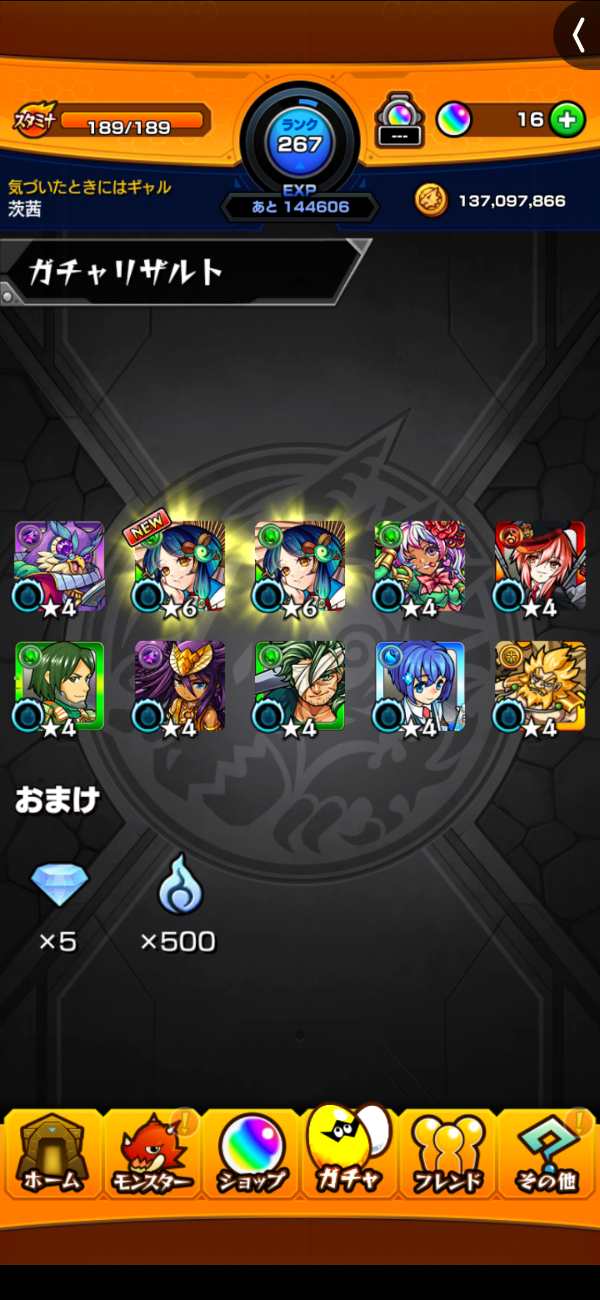
Task: Tap the back chevron at the top corner
Action: coord(578,35)
